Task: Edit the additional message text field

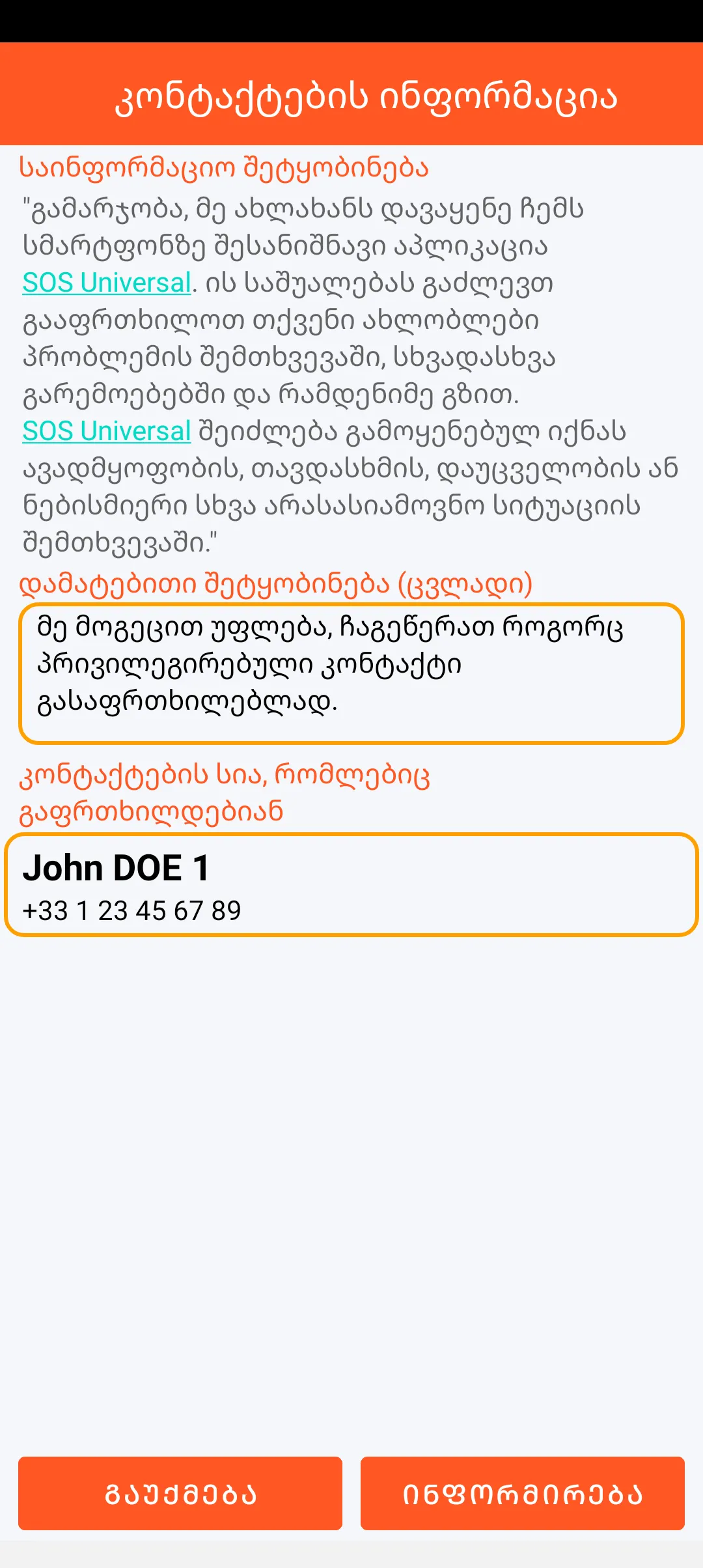Action: pyautogui.click(x=351, y=673)
